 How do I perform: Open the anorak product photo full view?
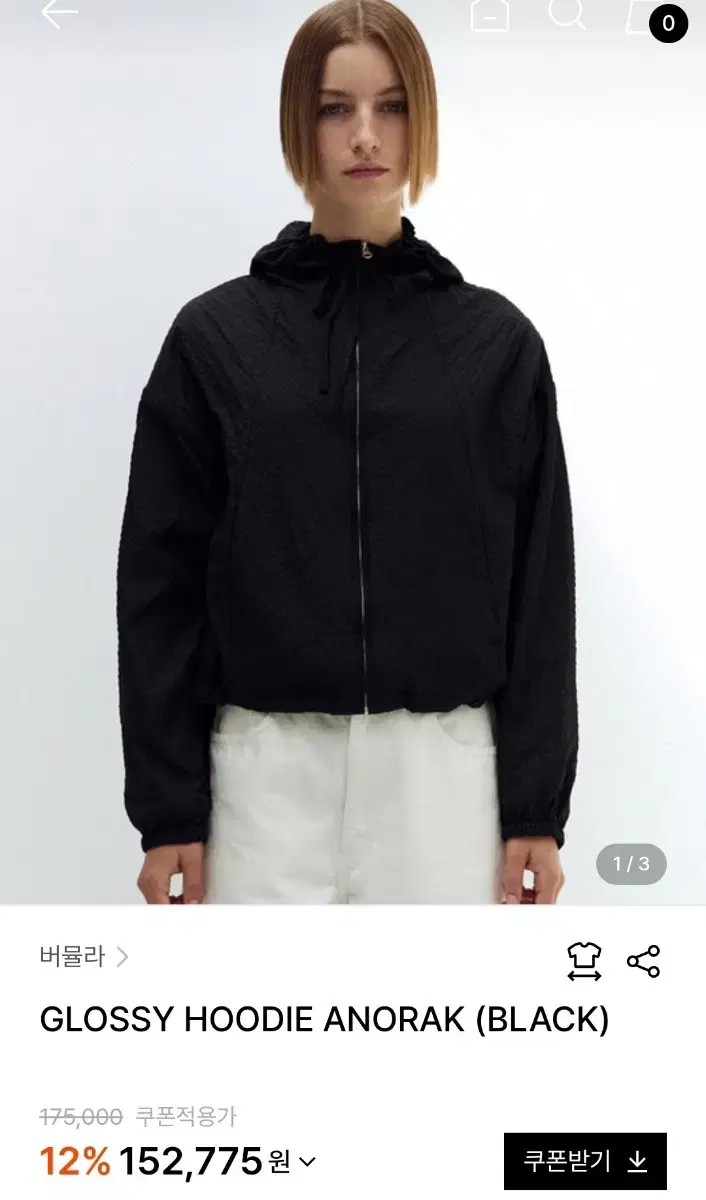pos(353,452)
